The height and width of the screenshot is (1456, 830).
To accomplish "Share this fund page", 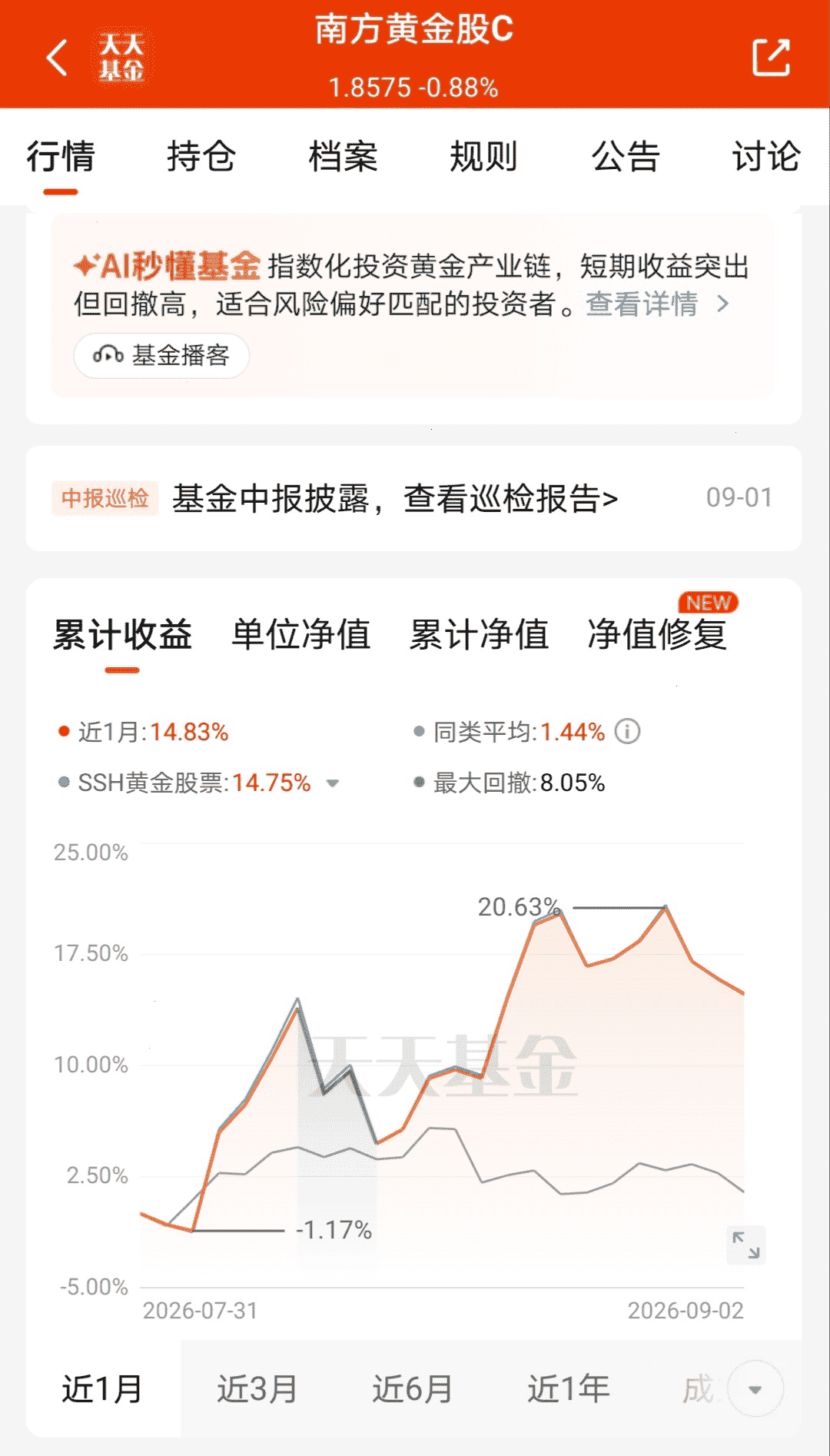I will [771, 58].
